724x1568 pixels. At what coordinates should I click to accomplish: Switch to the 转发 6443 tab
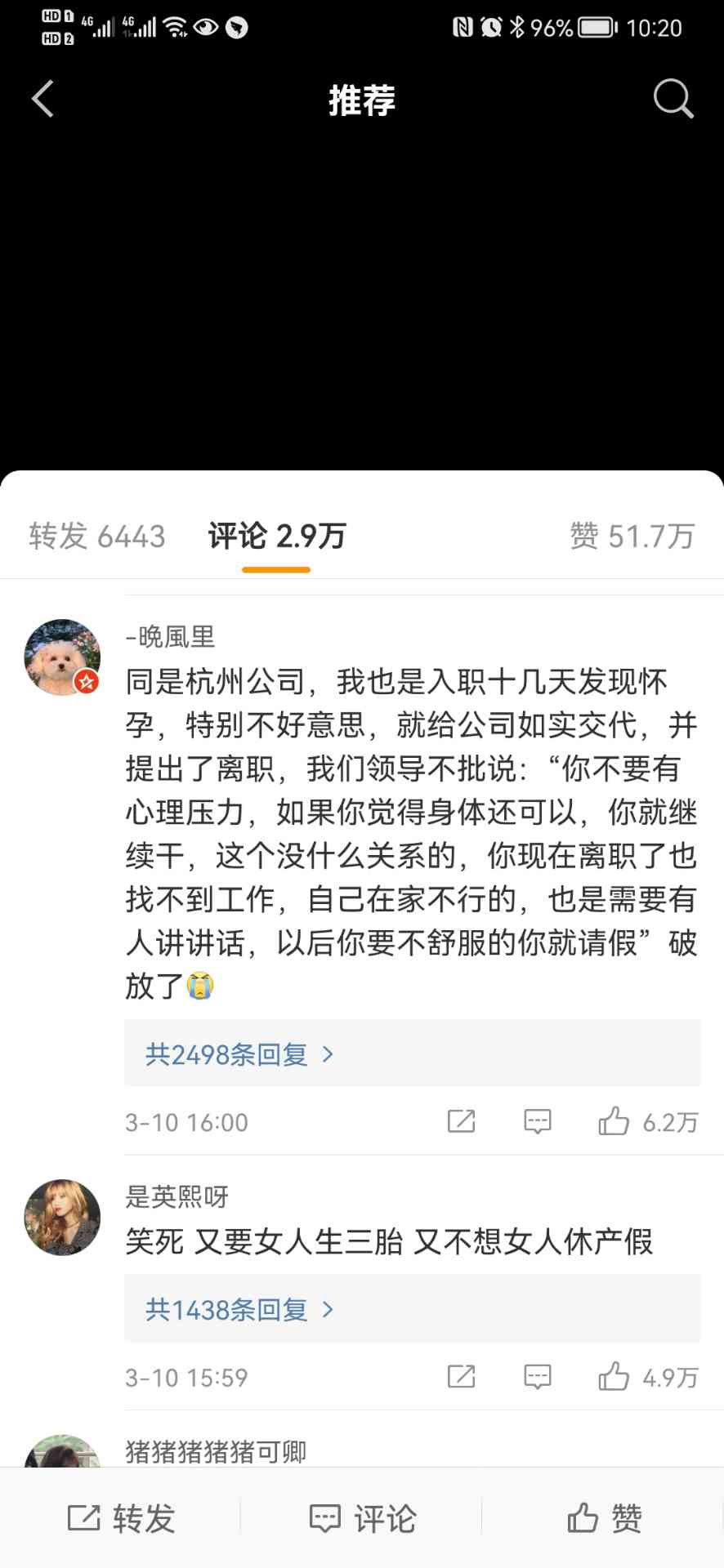(x=97, y=537)
